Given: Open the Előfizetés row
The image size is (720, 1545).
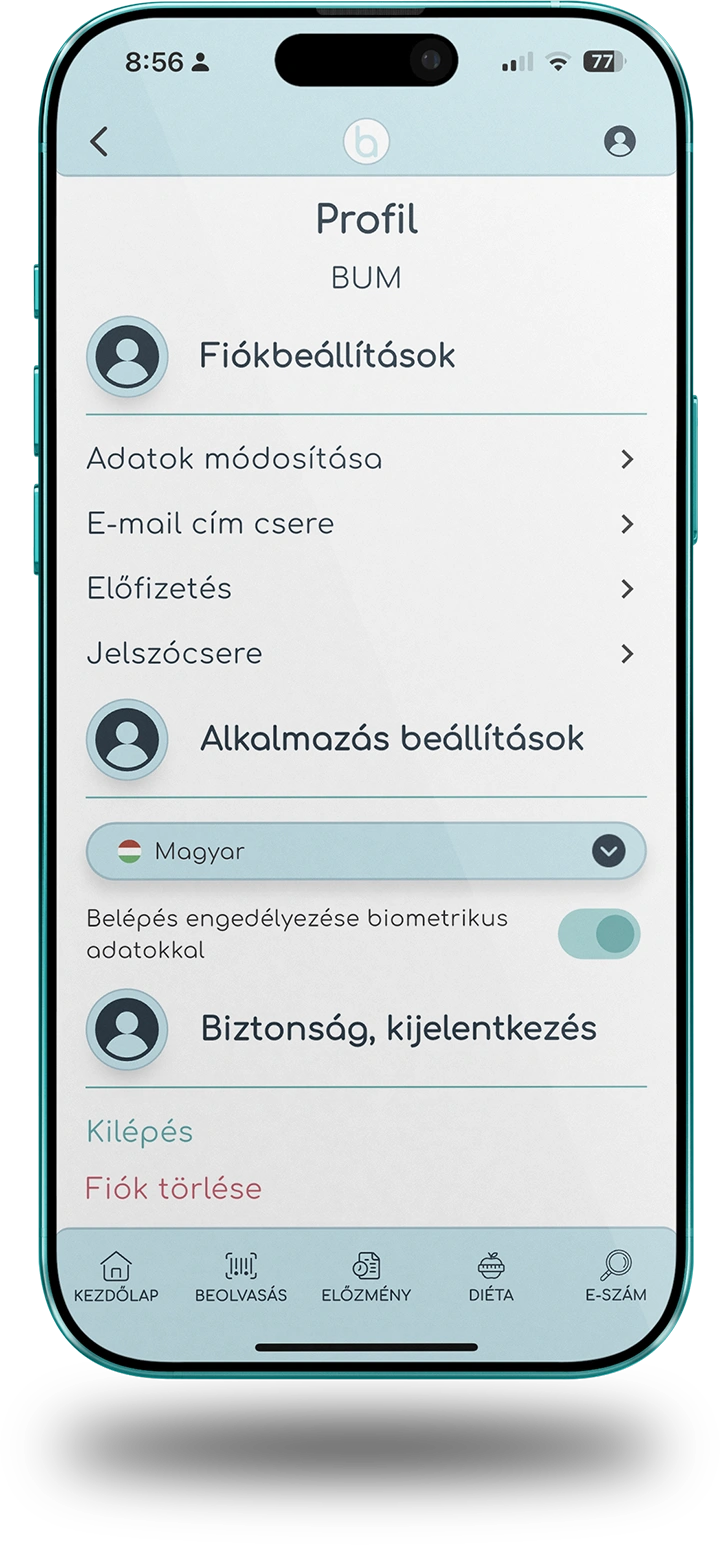Looking at the screenshot, I should point(360,589).
